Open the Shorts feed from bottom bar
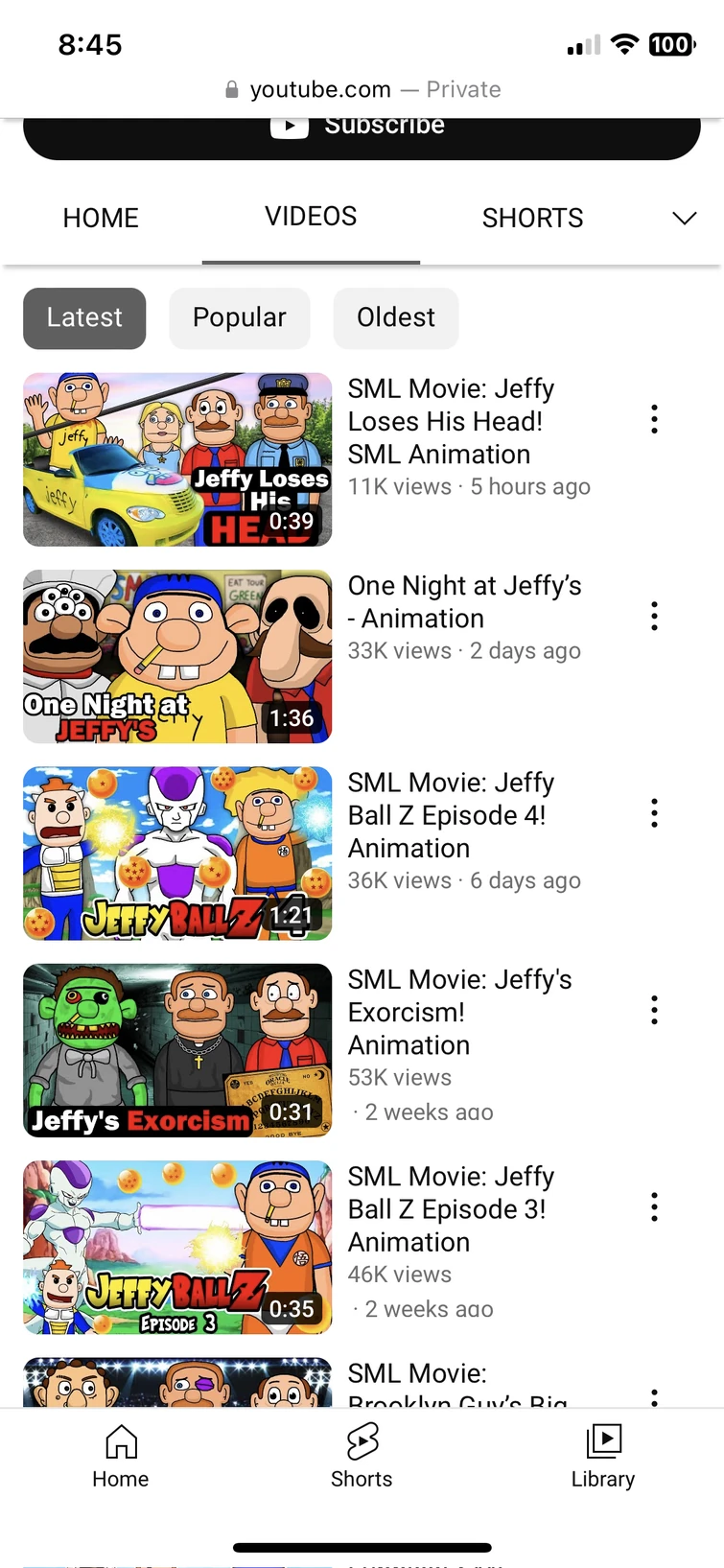724x1568 pixels. pos(362,1456)
